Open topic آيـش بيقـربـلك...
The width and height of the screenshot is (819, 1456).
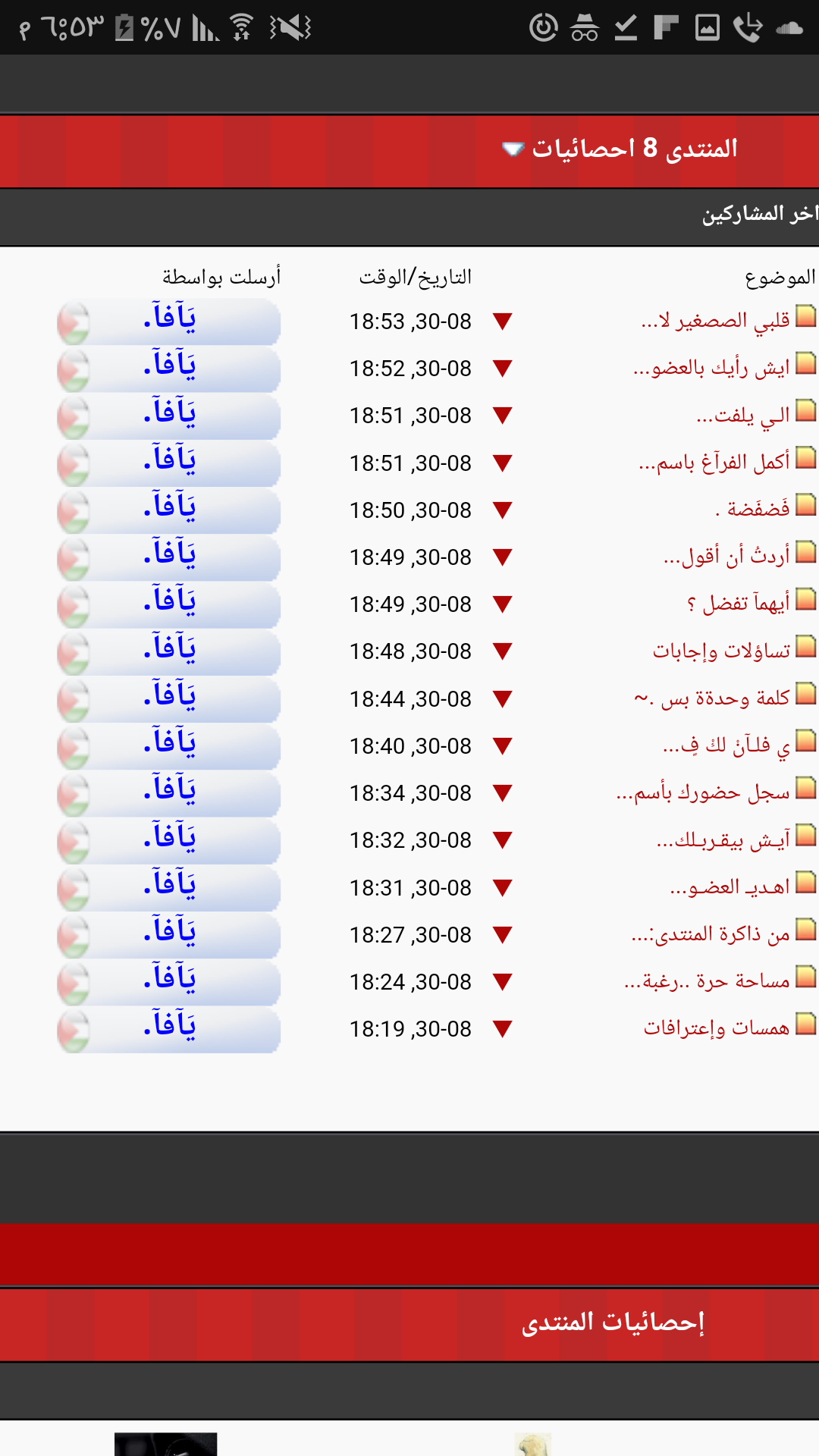click(x=723, y=839)
